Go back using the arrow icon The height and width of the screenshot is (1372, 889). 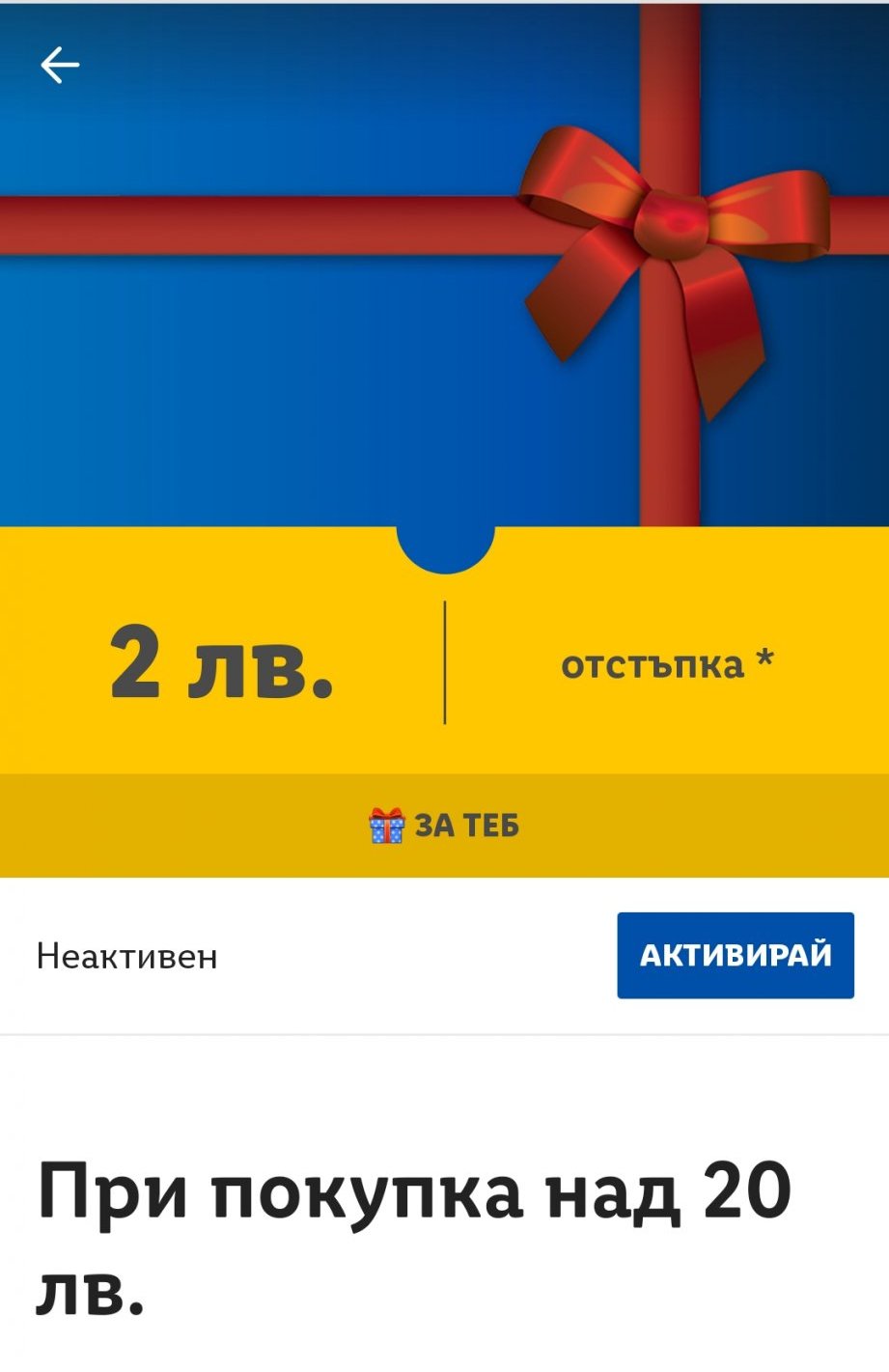click(x=59, y=66)
